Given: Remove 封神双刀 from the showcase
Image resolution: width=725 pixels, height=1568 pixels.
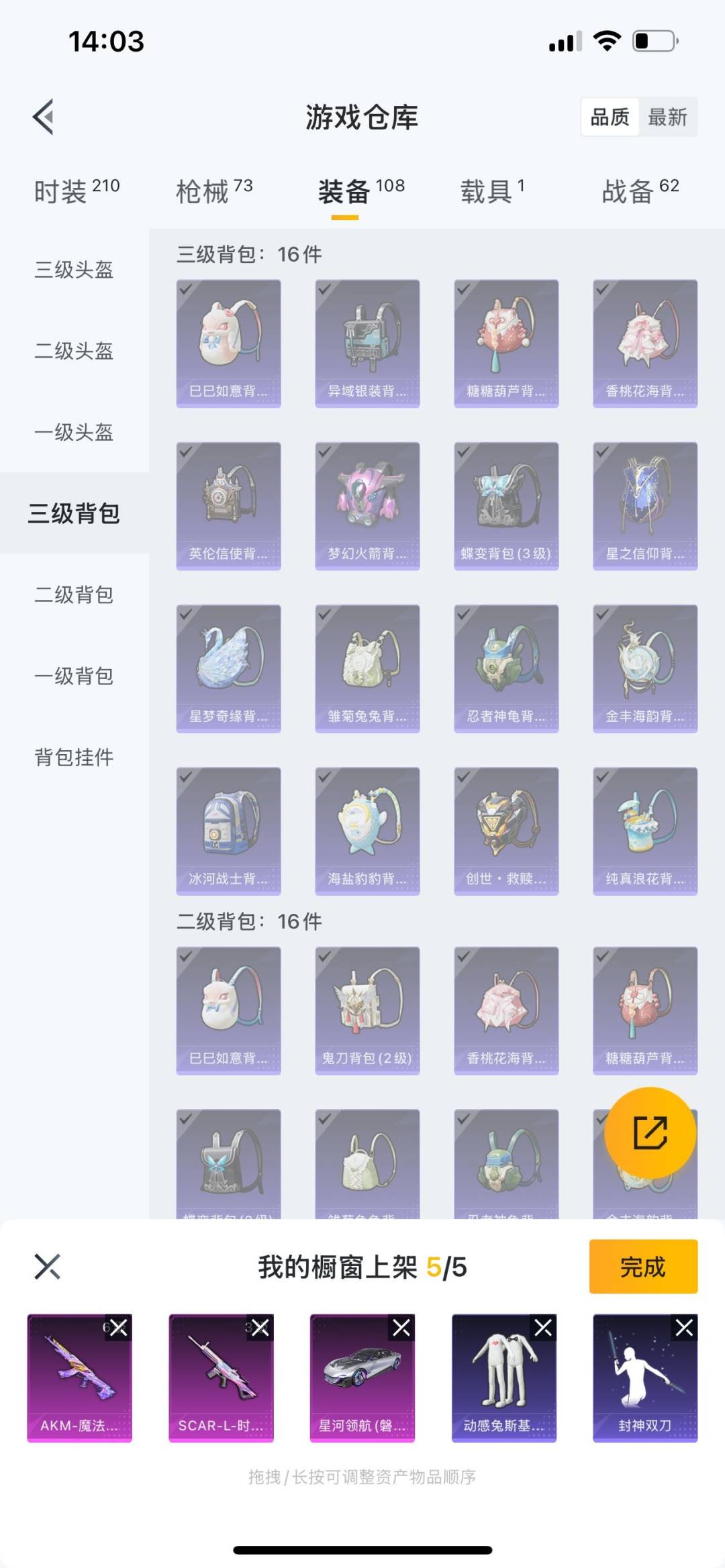Looking at the screenshot, I should (x=684, y=1327).
